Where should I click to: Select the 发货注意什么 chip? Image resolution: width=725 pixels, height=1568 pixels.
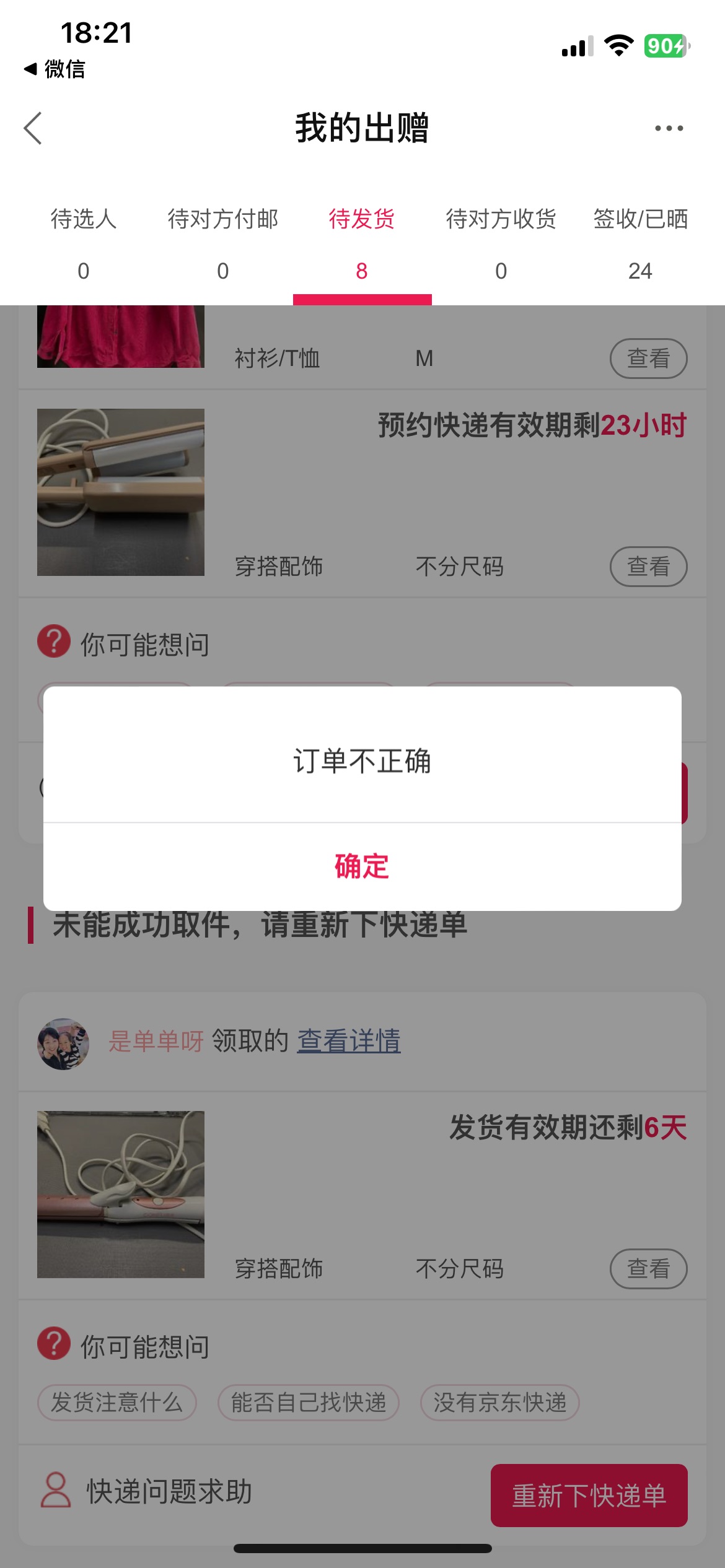(x=117, y=1403)
